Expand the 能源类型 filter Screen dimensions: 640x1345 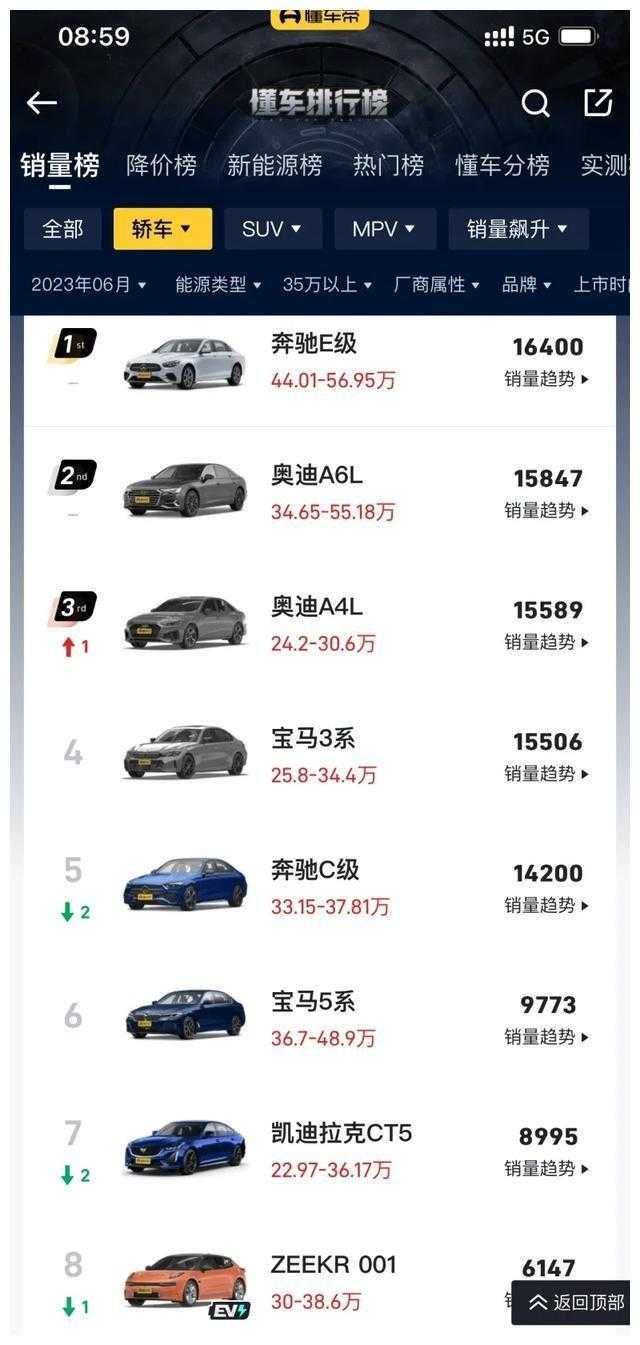tap(218, 285)
